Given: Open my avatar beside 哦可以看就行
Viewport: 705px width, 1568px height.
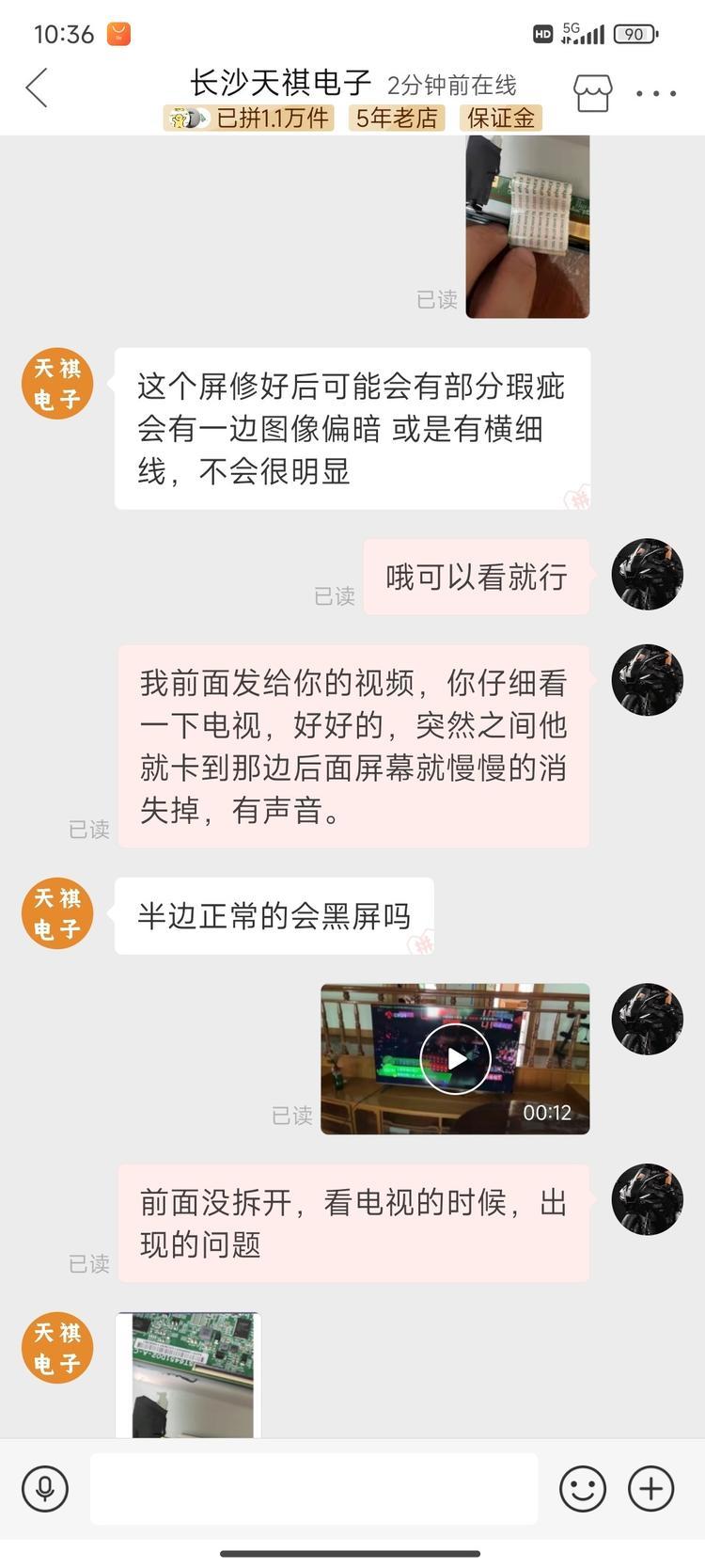Looking at the screenshot, I should pos(647,575).
